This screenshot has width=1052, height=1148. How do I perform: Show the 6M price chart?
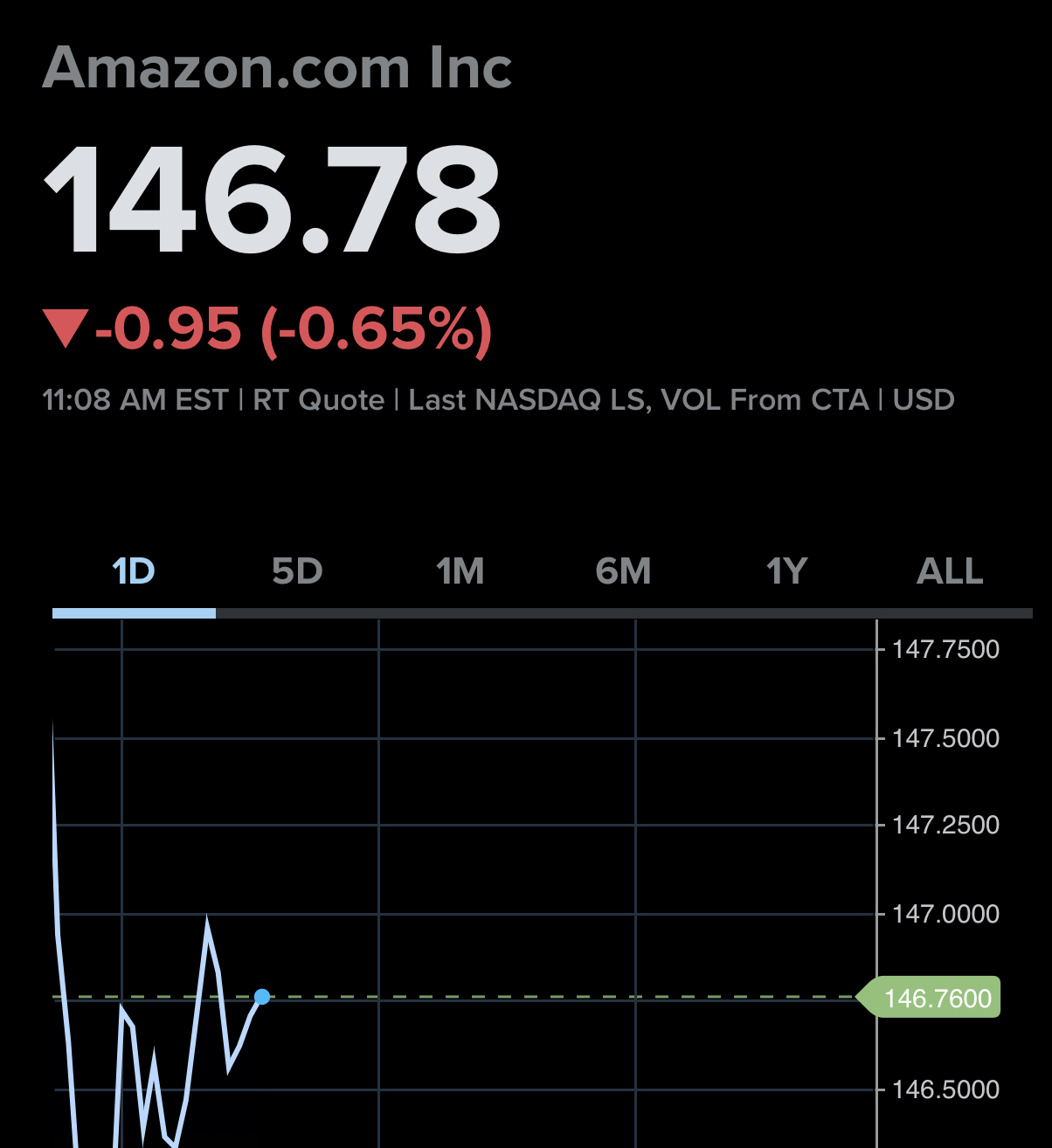(x=623, y=571)
